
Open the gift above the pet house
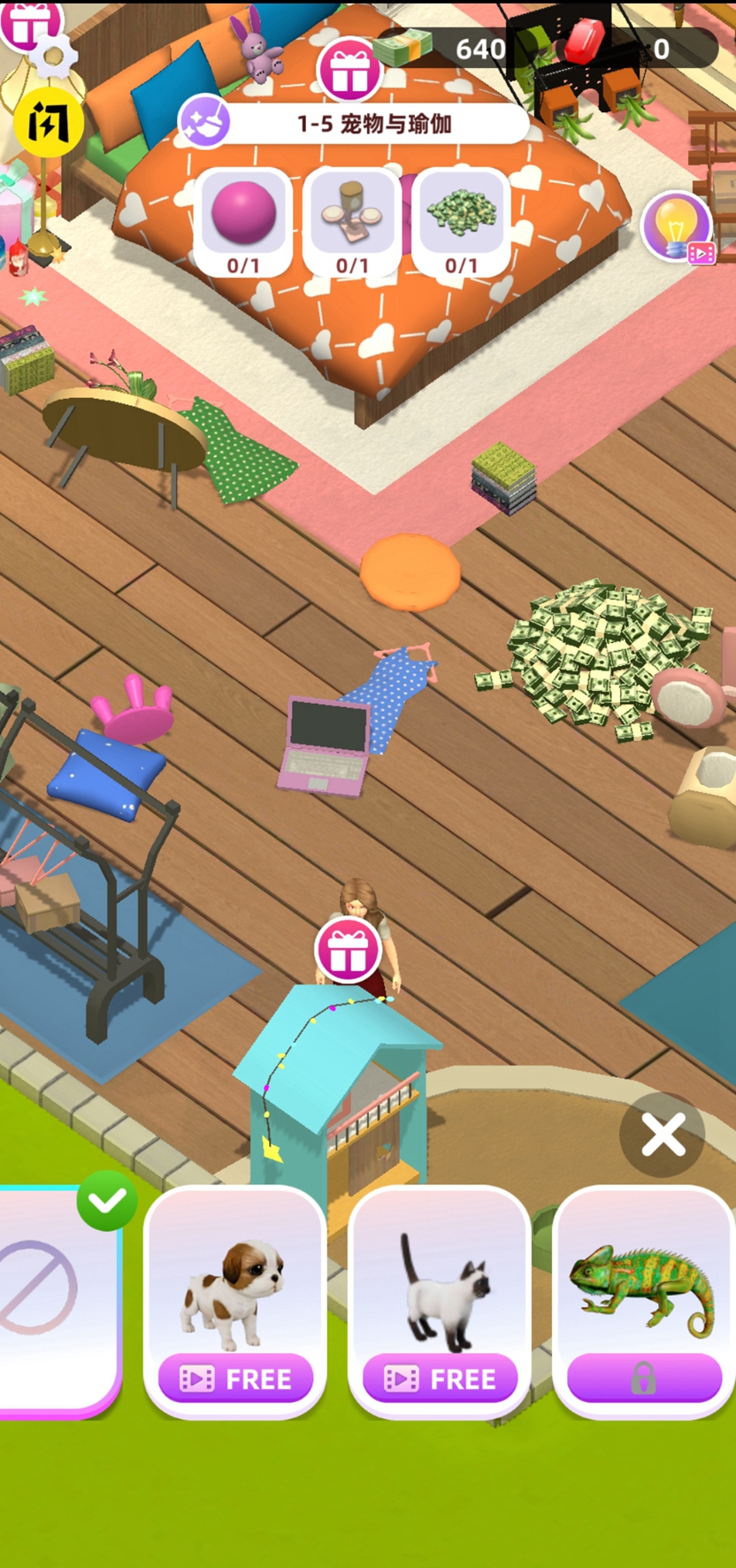[348, 951]
